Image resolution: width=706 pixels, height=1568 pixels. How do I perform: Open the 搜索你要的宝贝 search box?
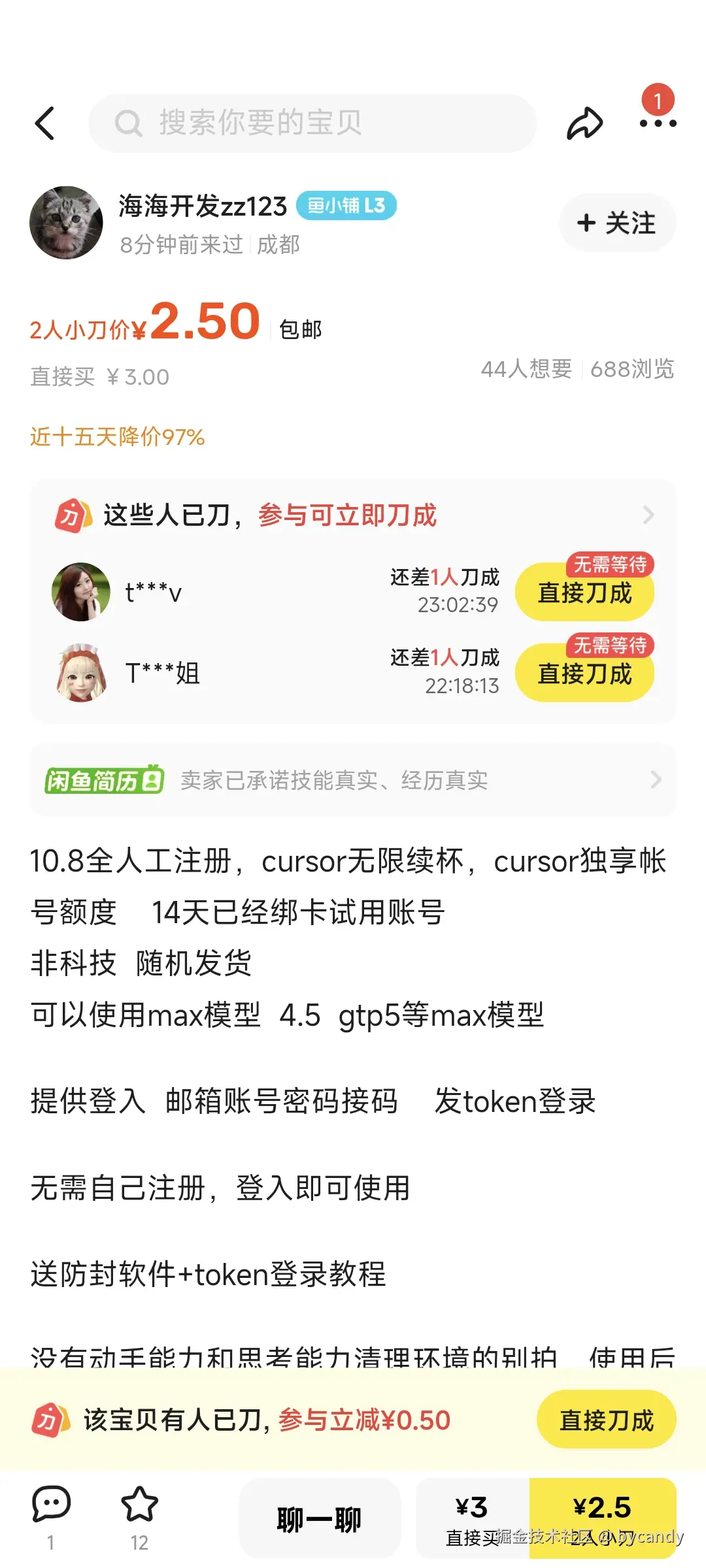pos(312,123)
